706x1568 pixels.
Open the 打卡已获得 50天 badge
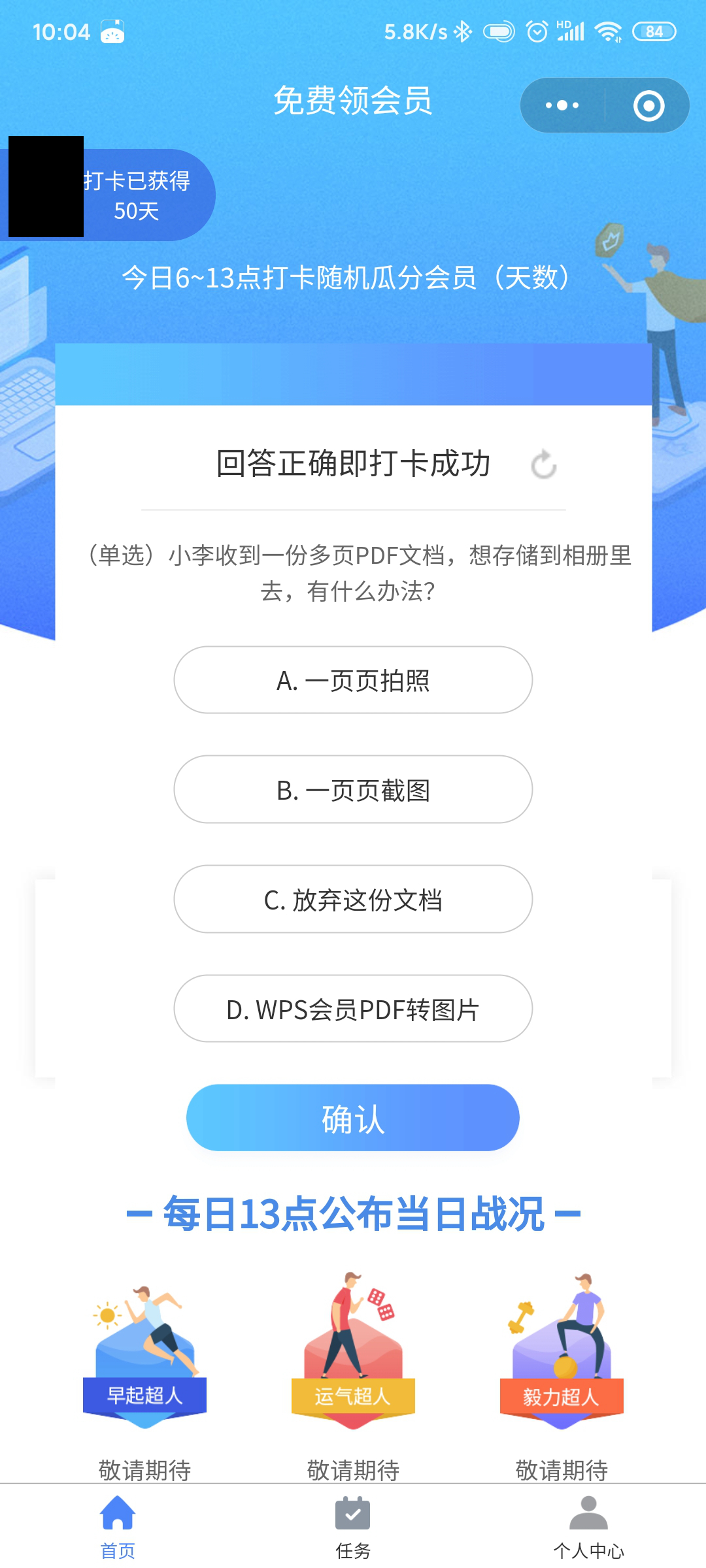coord(137,195)
